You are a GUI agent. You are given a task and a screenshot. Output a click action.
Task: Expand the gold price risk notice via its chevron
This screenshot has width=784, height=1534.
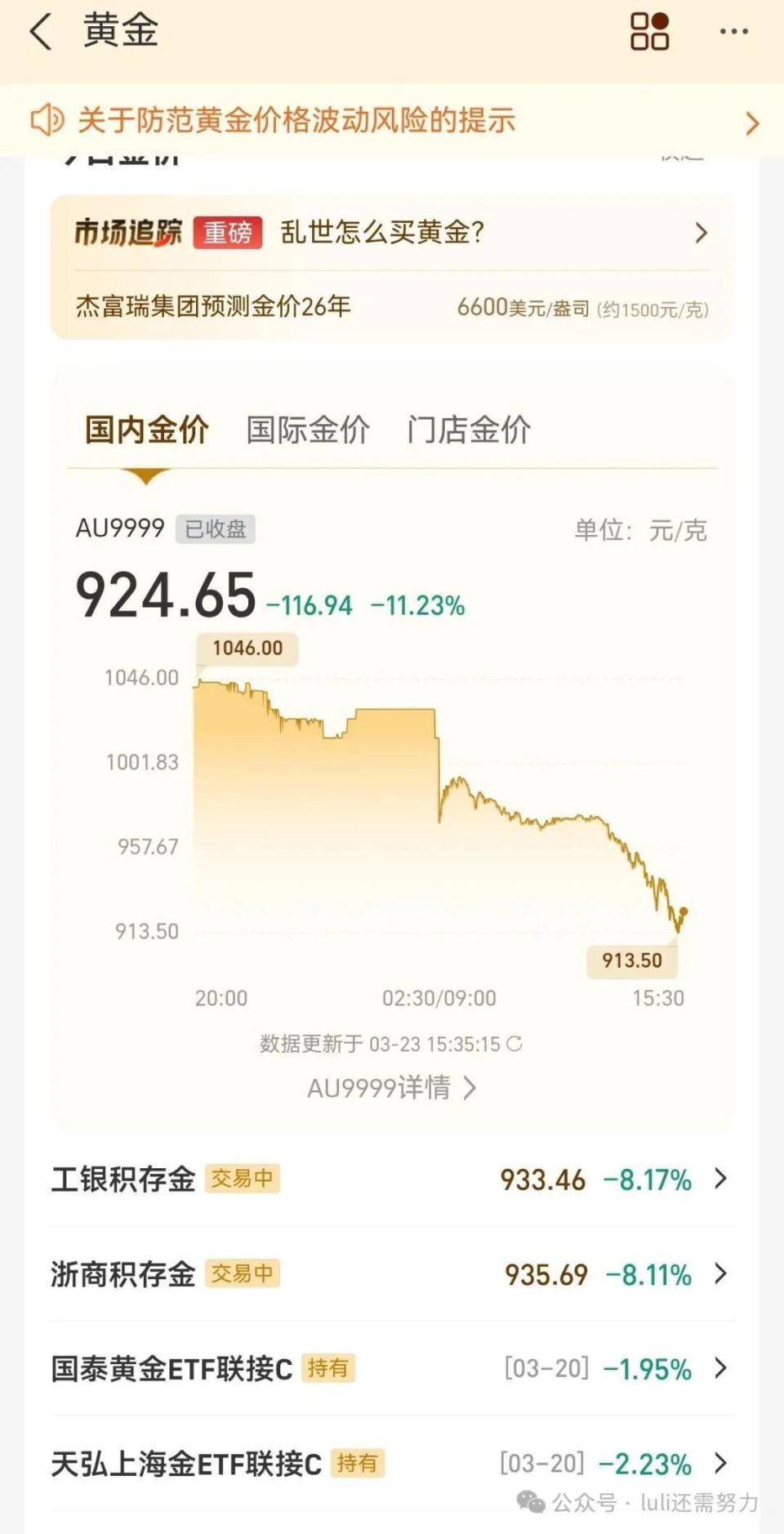tap(751, 123)
